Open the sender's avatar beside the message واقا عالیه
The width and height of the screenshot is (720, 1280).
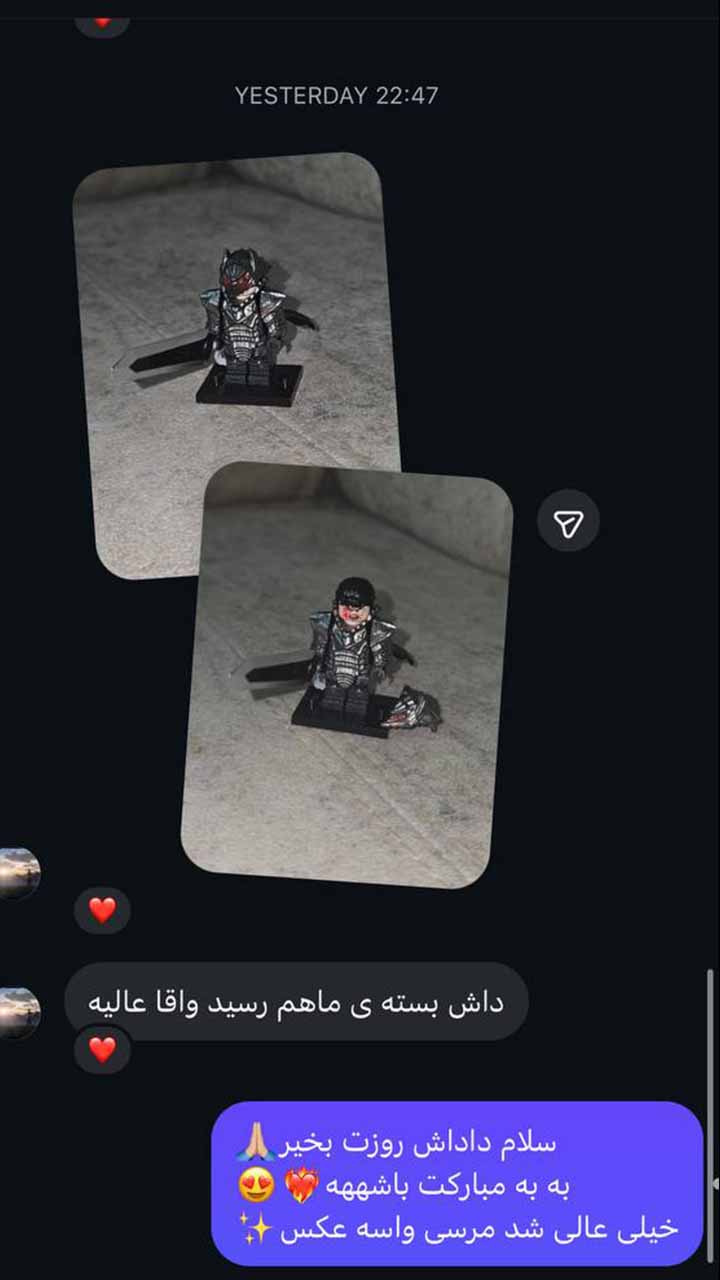18,1012
